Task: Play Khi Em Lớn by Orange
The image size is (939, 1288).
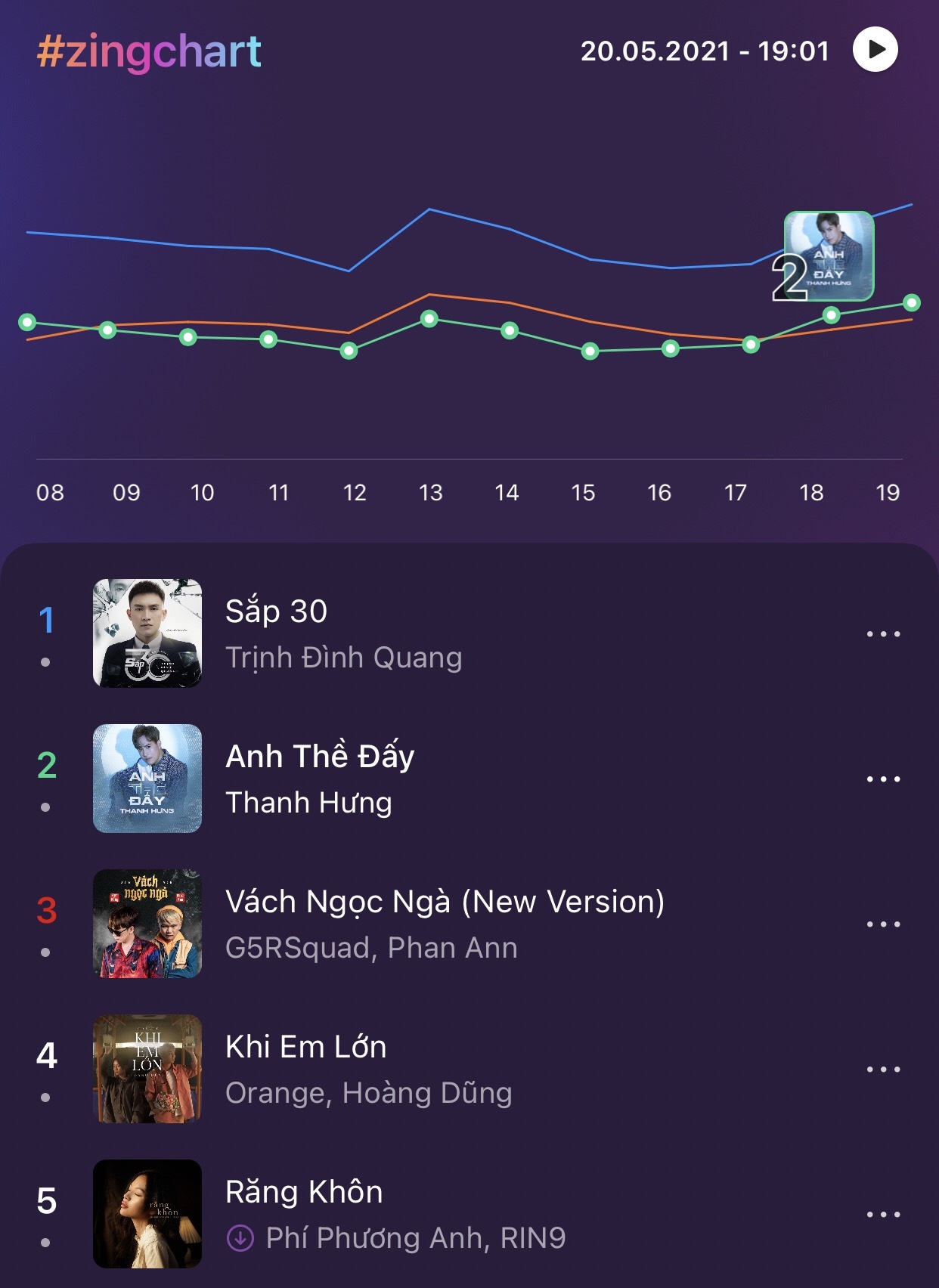Action: click(147, 1069)
